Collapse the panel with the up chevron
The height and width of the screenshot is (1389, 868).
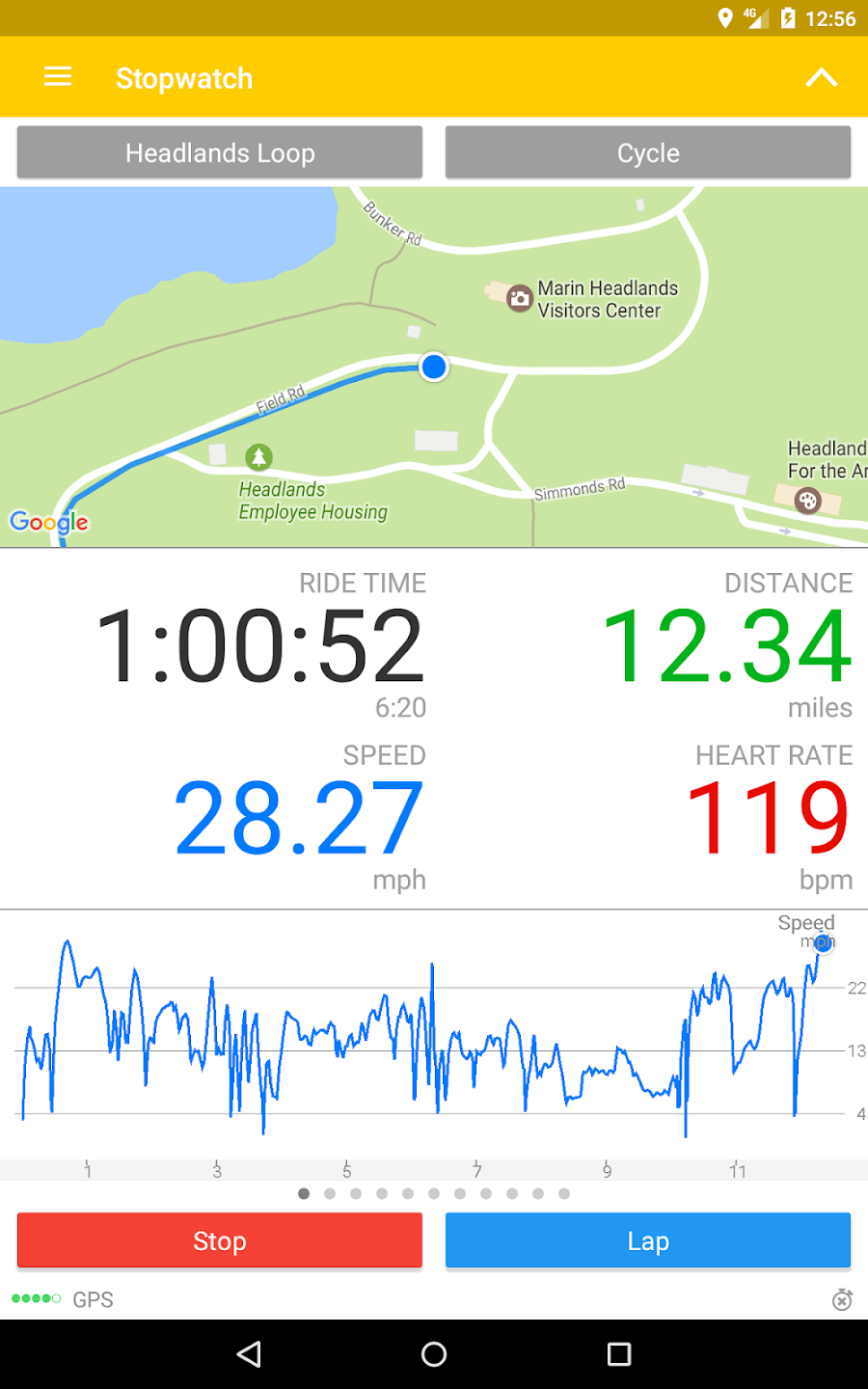[x=822, y=78]
